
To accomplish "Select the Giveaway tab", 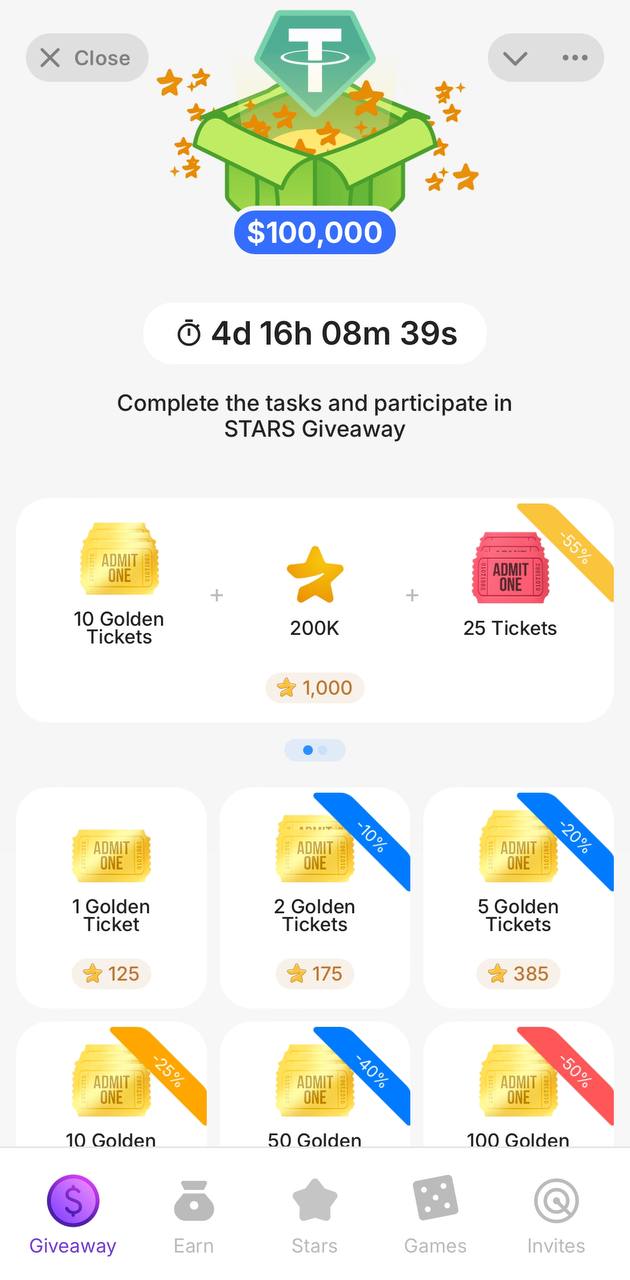I will (72, 1215).
